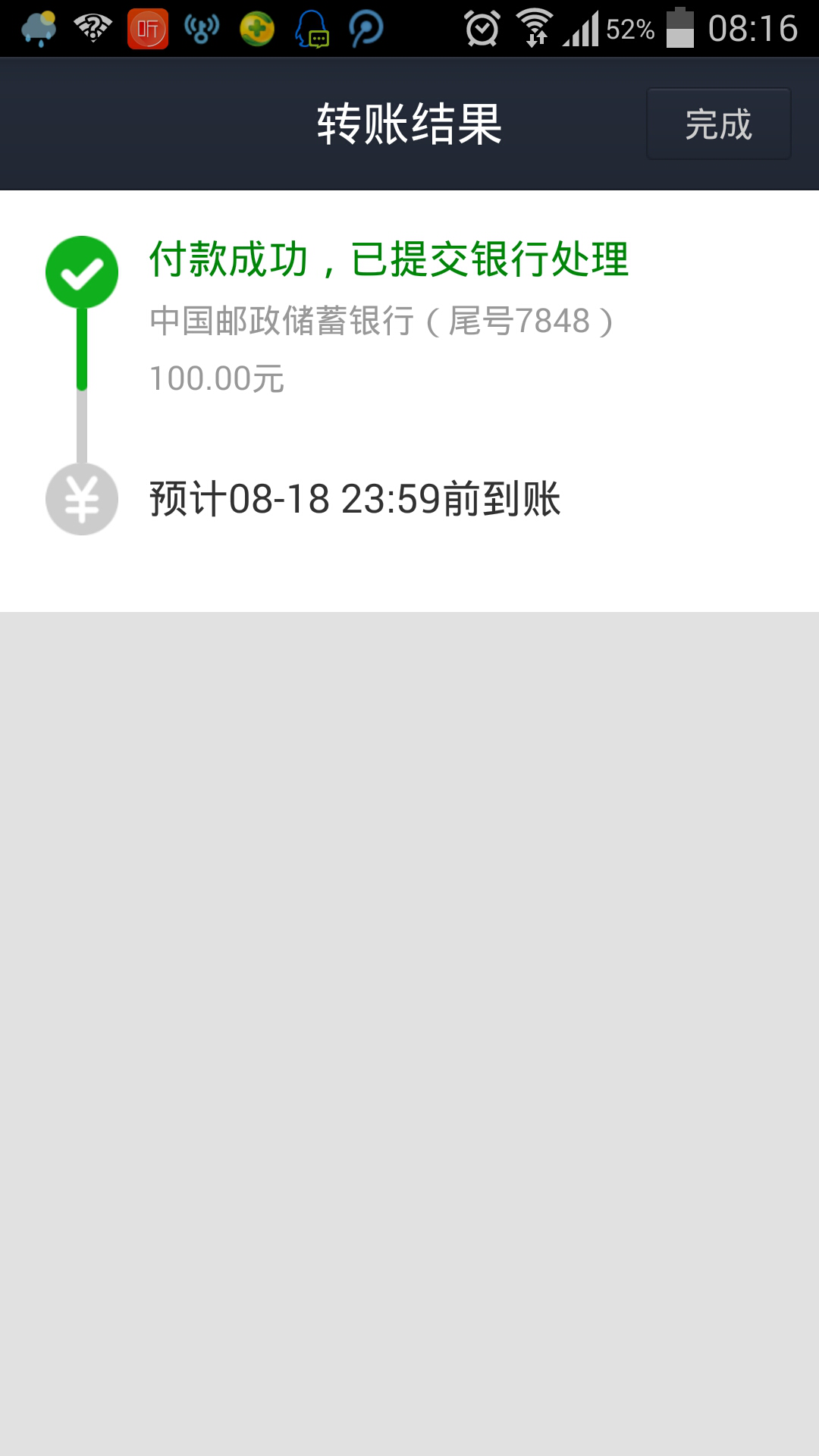The height and width of the screenshot is (1456, 819).
Task: Tap the 完成 button to finish
Action: (718, 124)
